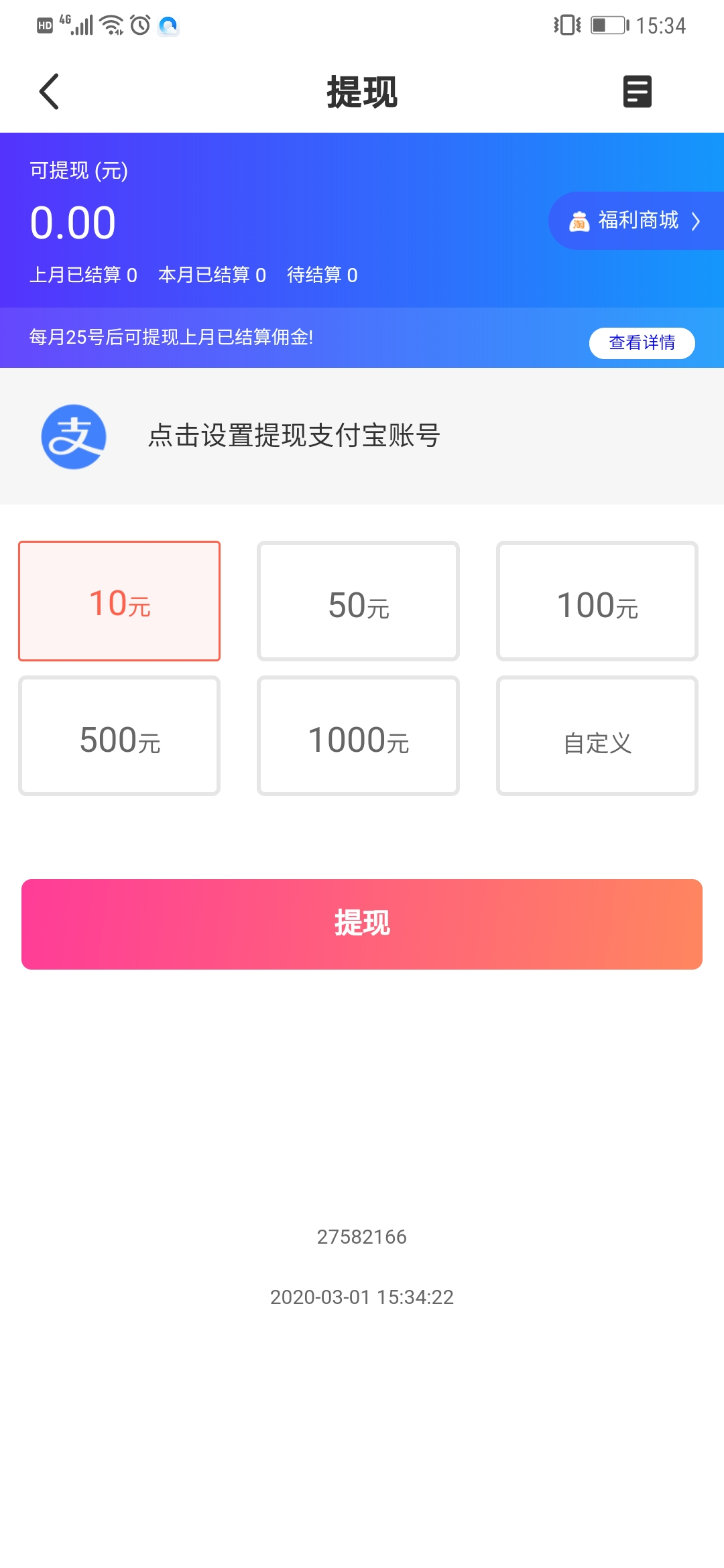The width and height of the screenshot is (724, 1568).
Task: Tap the pink 提现 withdraw button
Action: (x=362, y=924)
